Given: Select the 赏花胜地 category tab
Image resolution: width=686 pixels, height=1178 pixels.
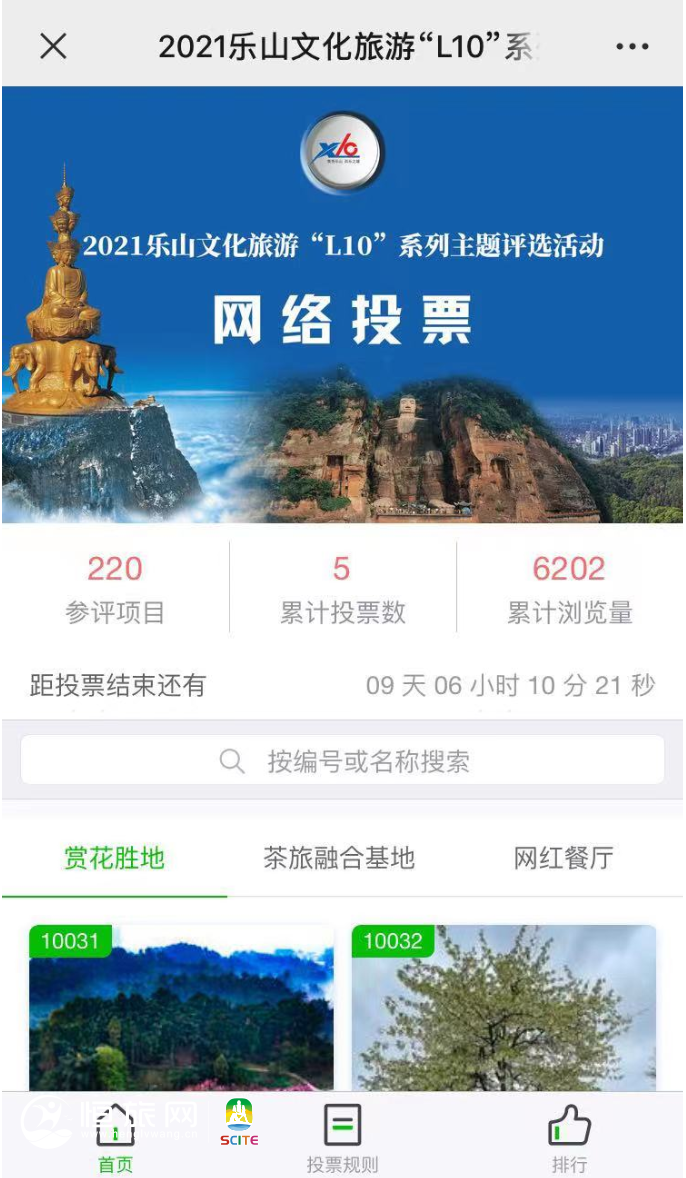Looking at the screenshot, I should (x=114, y=858).
